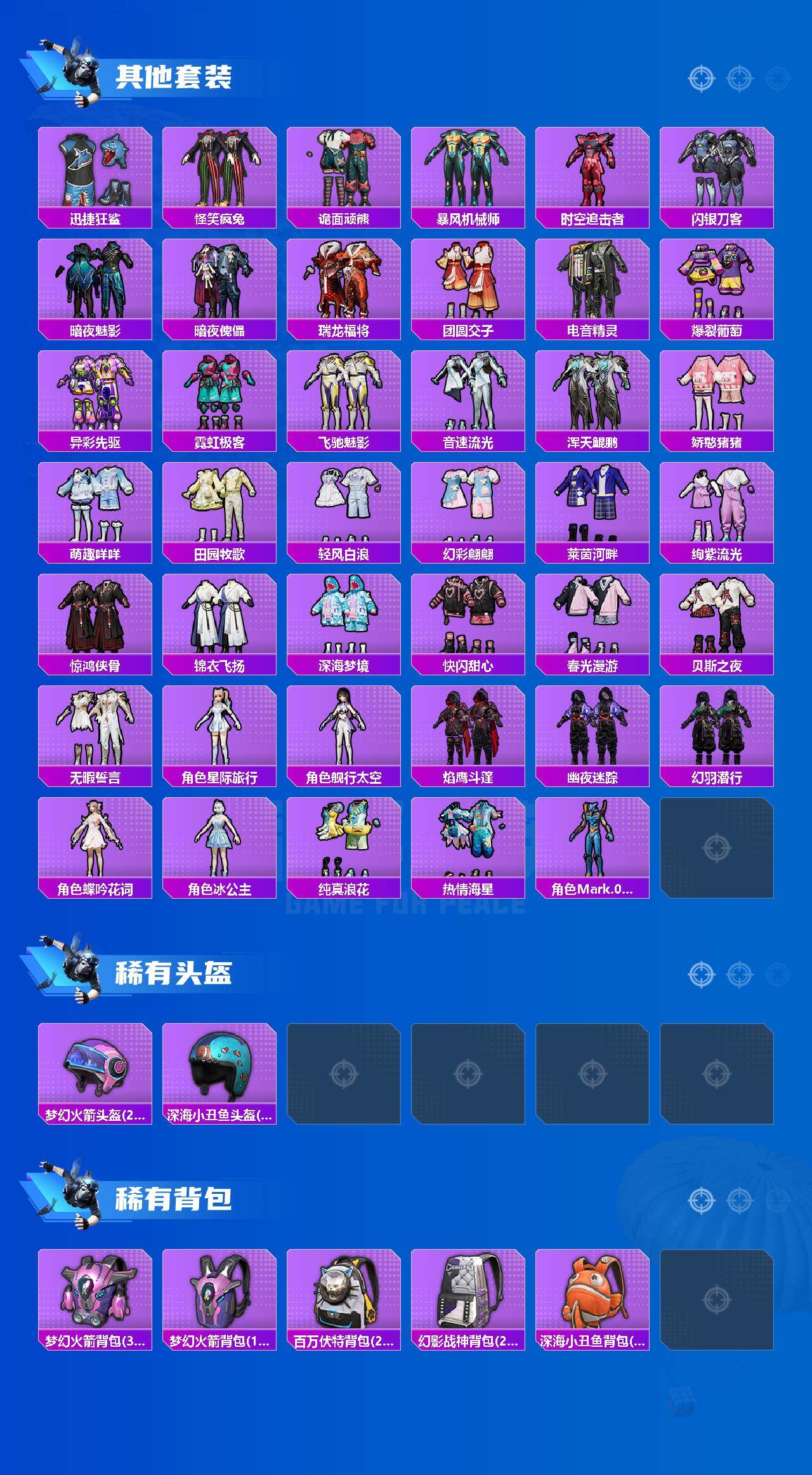The height and width of the screenshot is (1475, 812).
Task: Click the 角色Mark.0 label bar
Action: [594, 890]
